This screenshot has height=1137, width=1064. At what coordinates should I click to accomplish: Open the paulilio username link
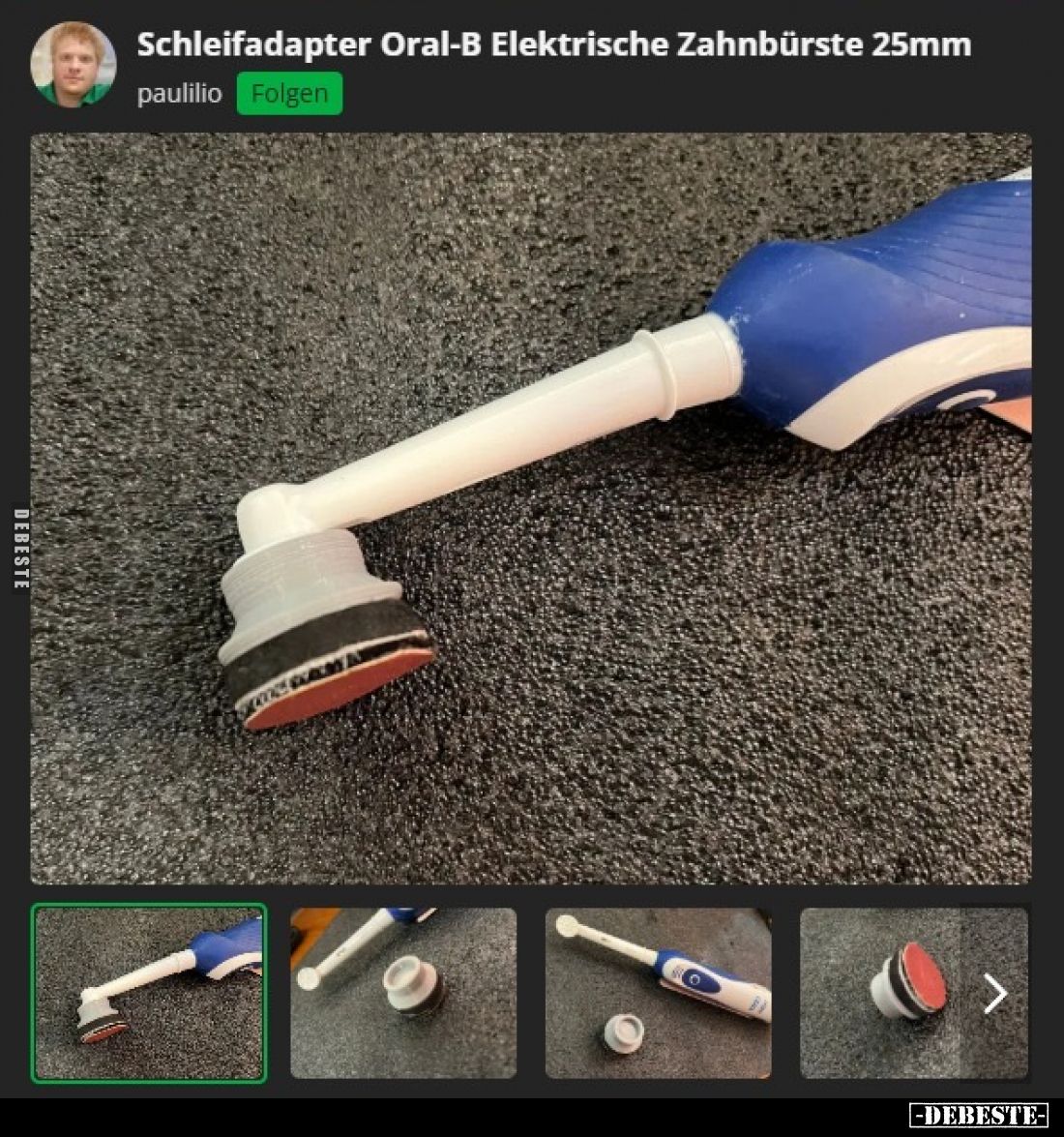click(179, 94)
